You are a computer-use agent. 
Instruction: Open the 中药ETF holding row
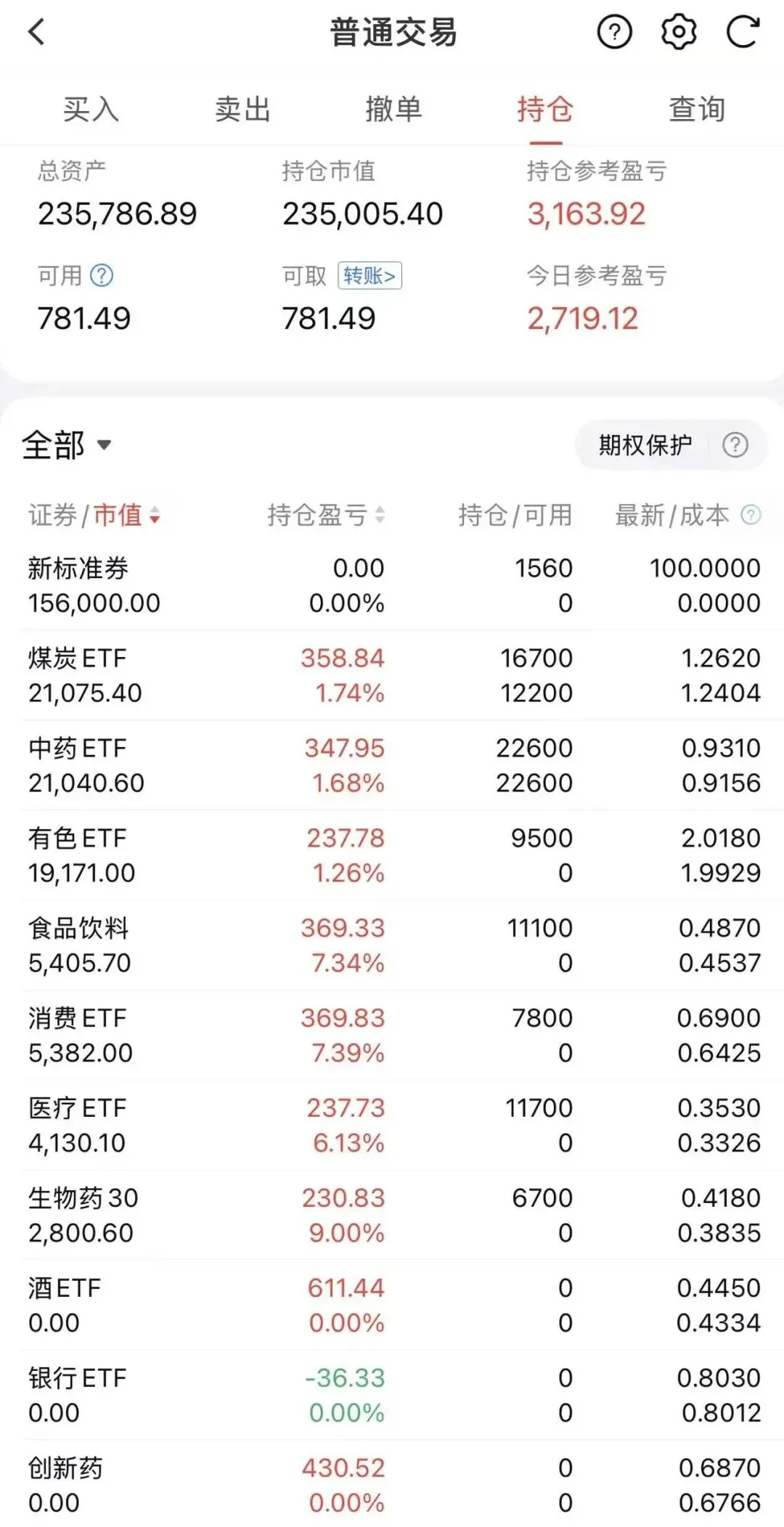click(393, 765)
